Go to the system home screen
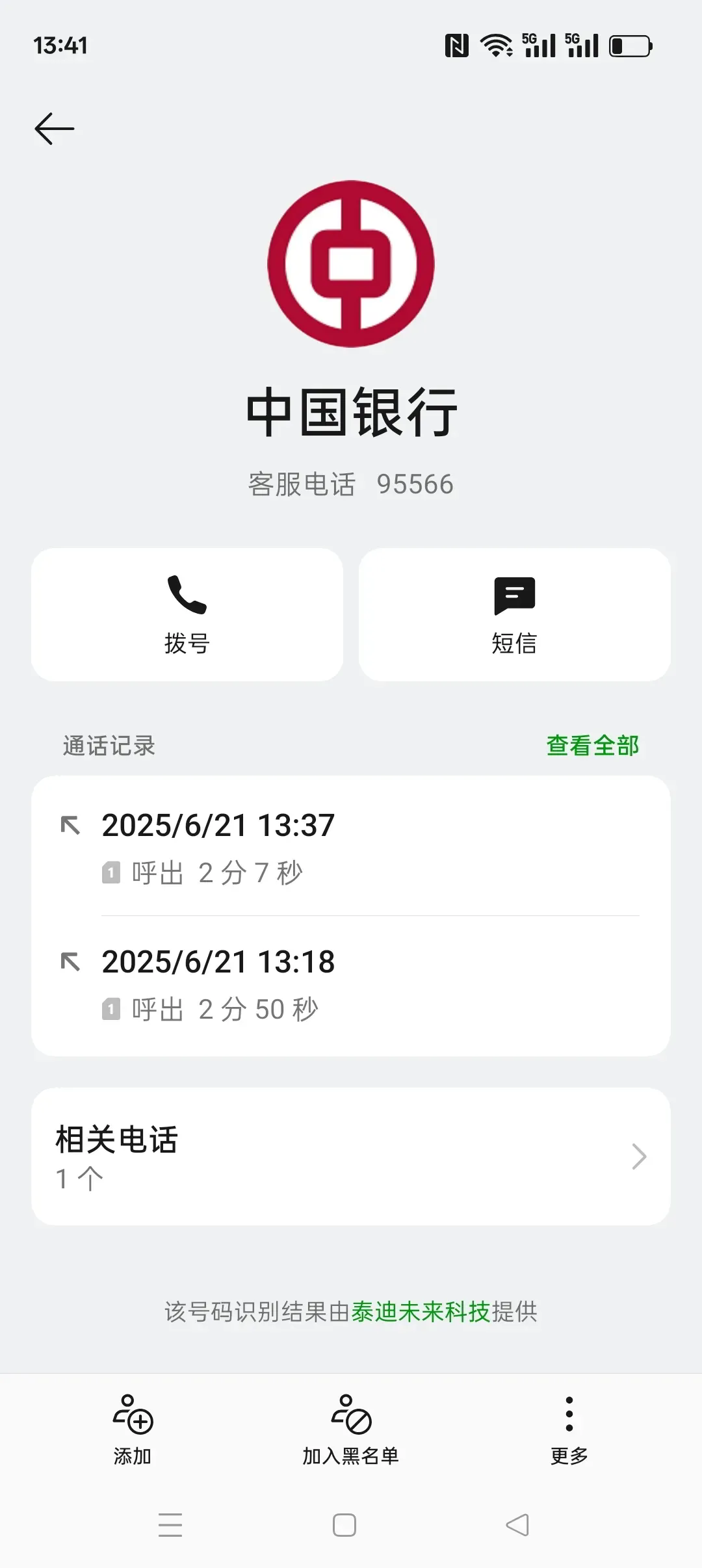This screenshot has width=702, height=1568. click(x=344, y=1525)
